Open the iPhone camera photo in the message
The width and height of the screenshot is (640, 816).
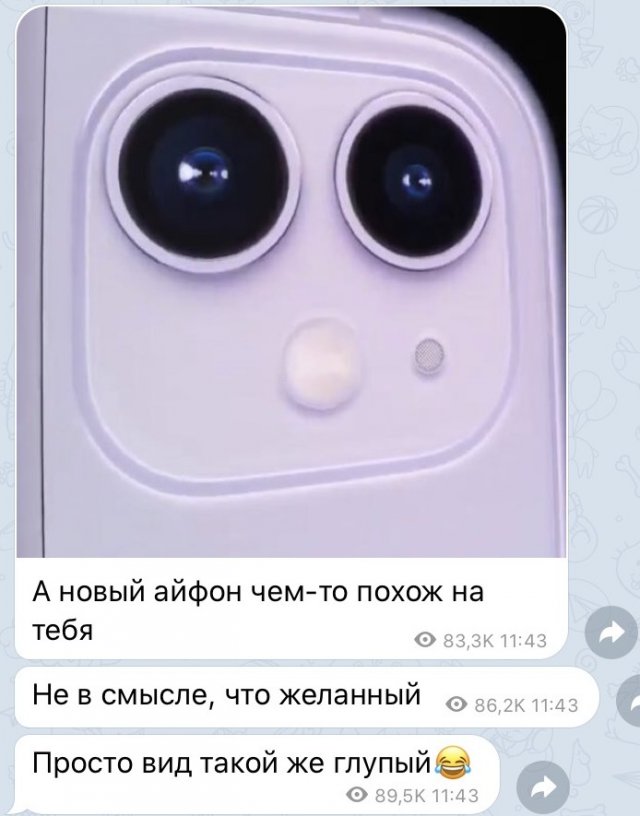click(x=290, y=280)
